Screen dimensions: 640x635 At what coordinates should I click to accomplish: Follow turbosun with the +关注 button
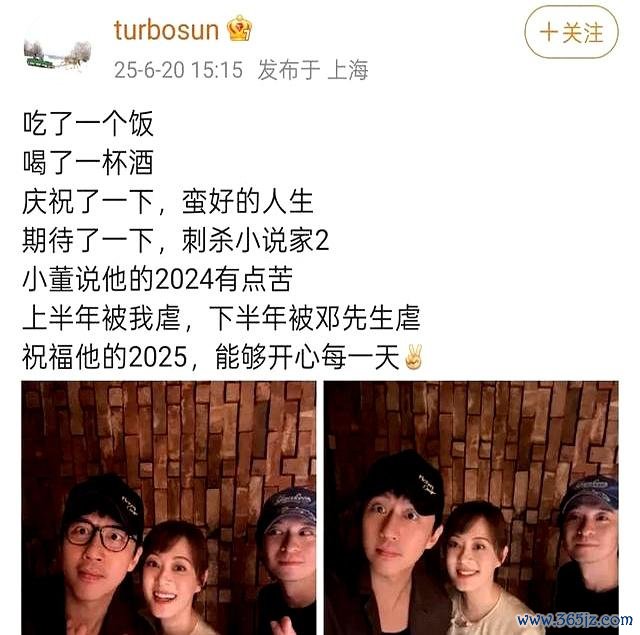(571, 33)
